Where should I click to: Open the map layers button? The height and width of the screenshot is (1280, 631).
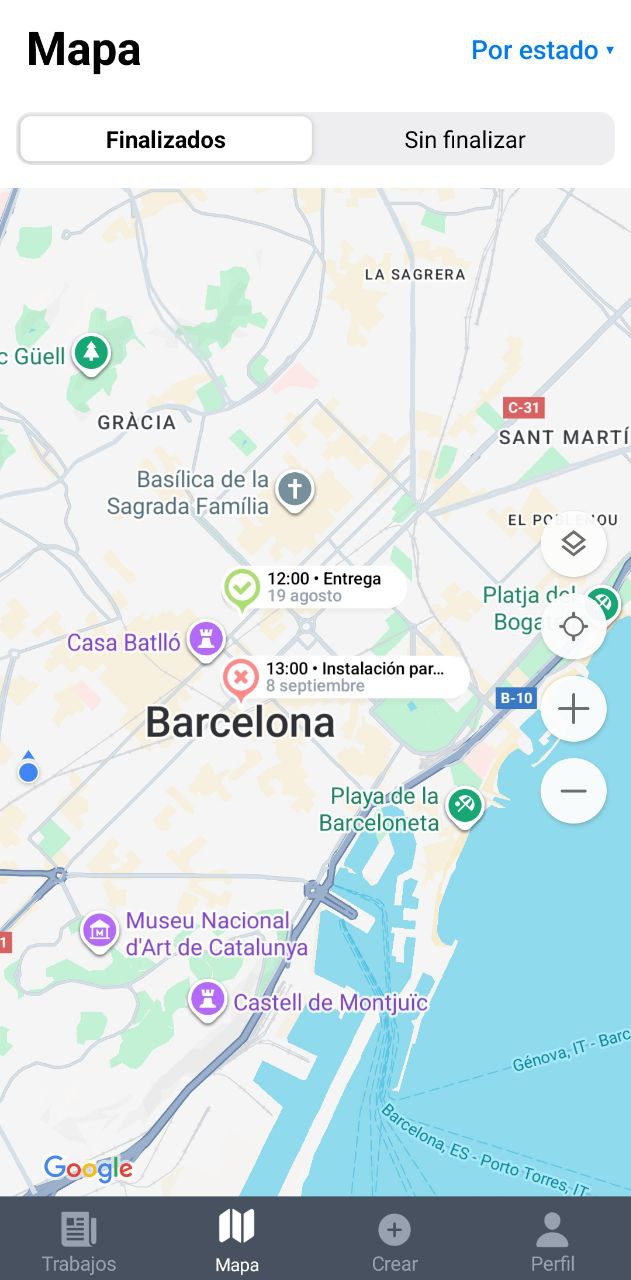[573, 545]
